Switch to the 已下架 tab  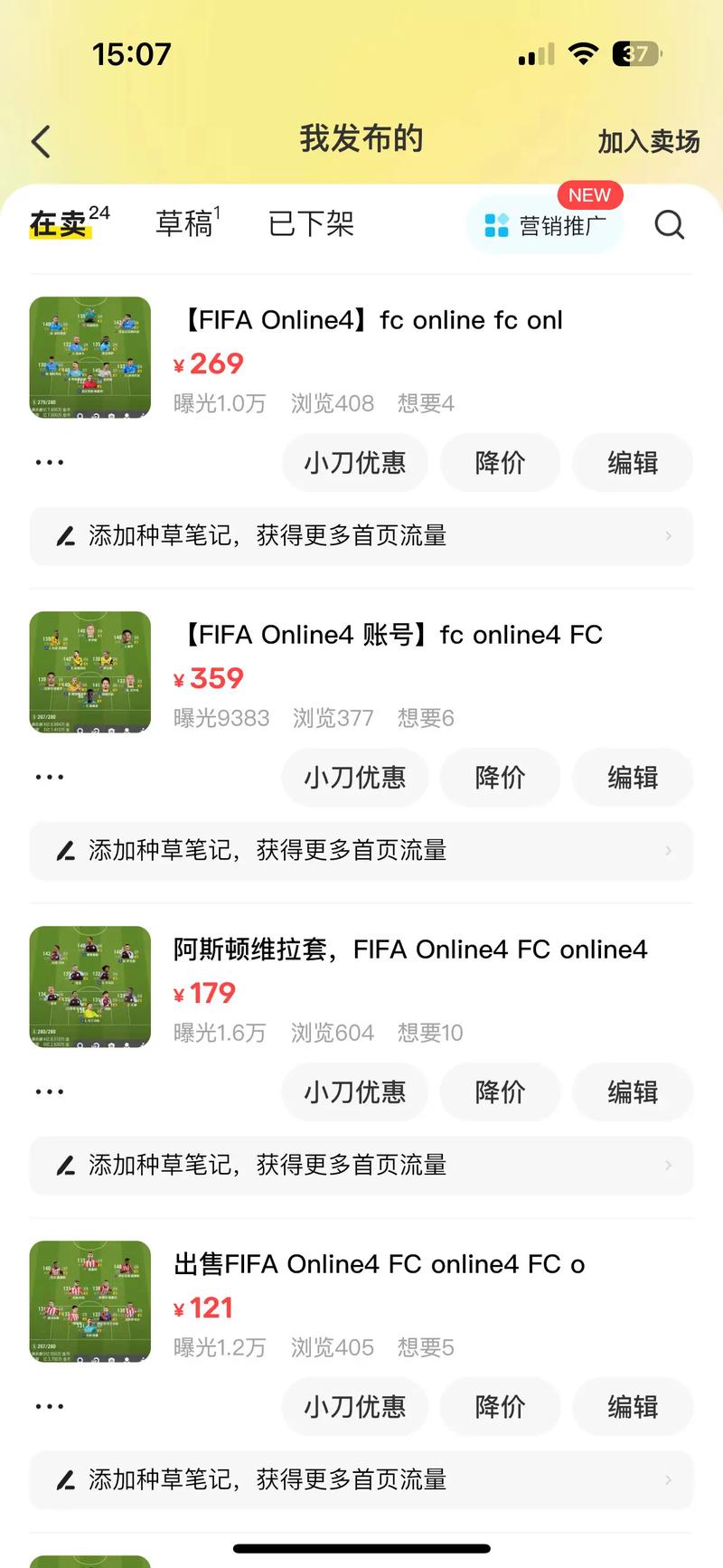[x=309, y=224]
